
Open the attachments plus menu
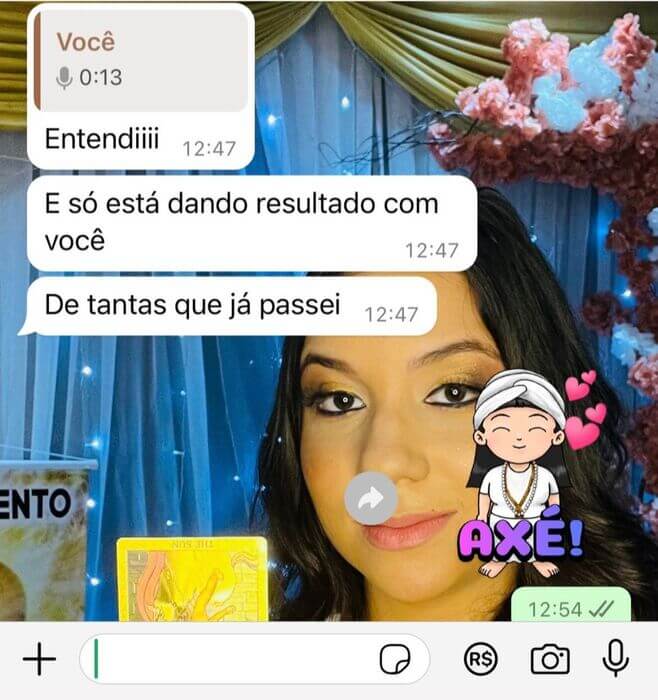(x=39, y=658)
